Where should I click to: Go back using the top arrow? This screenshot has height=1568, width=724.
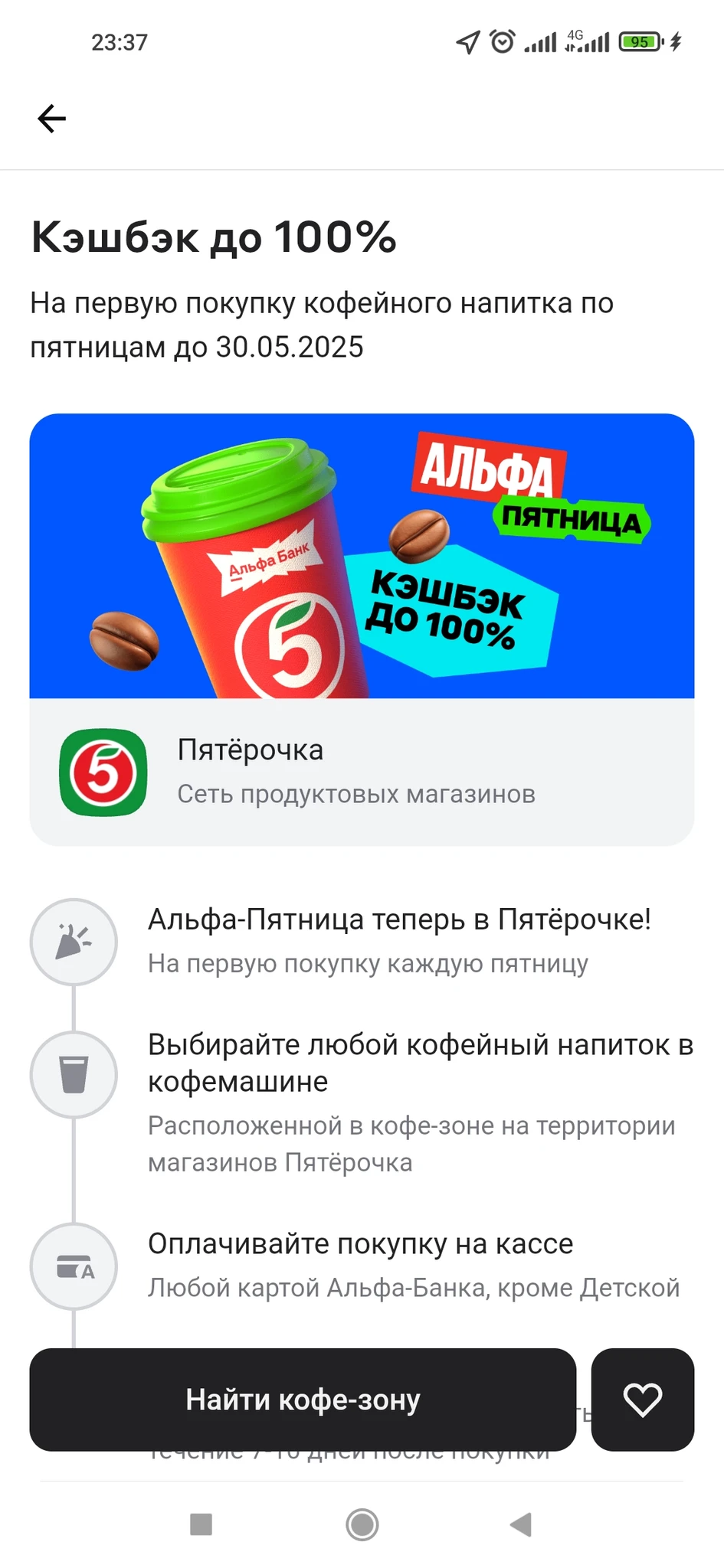pyautogui.click(x=52, y=119)
